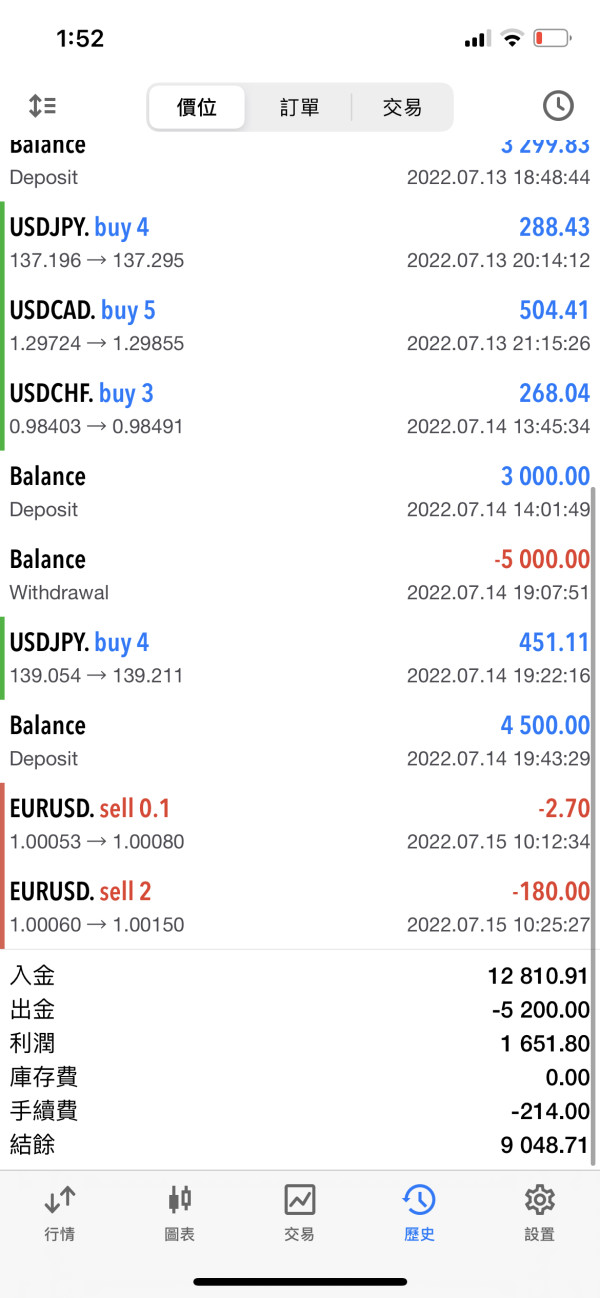Switch to the 訂單 segment
Screen dimensions: 600x1298
pos(300,107)
